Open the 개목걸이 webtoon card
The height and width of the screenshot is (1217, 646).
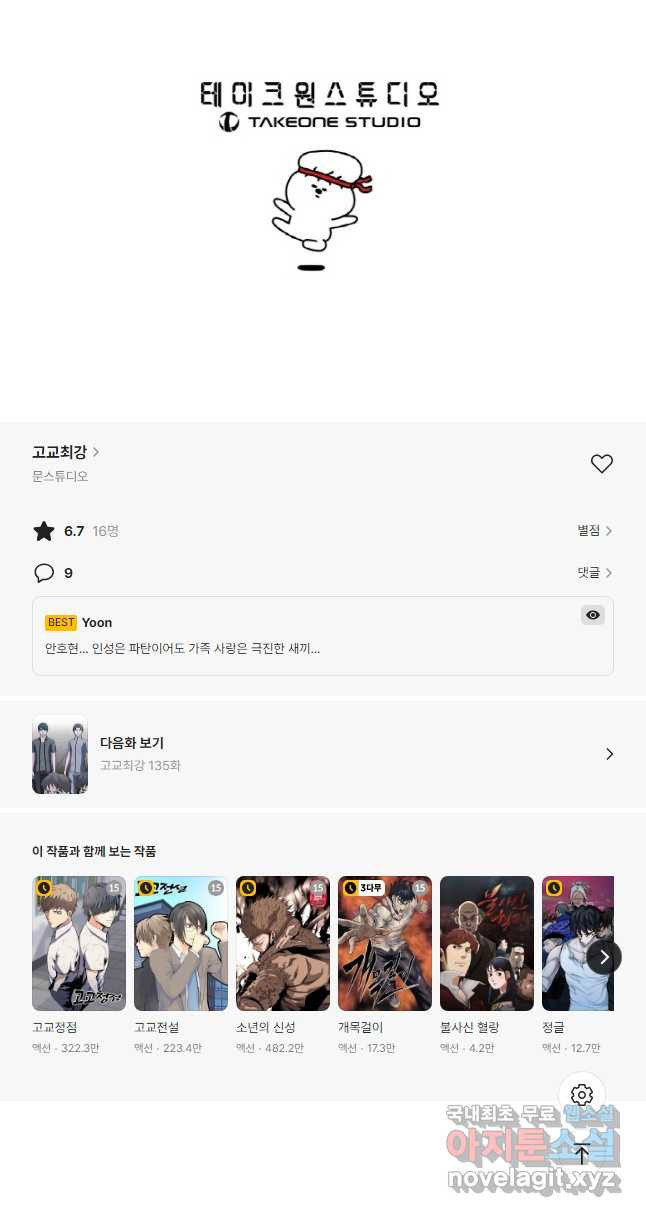pyautogui.click(x=385, y=966)
